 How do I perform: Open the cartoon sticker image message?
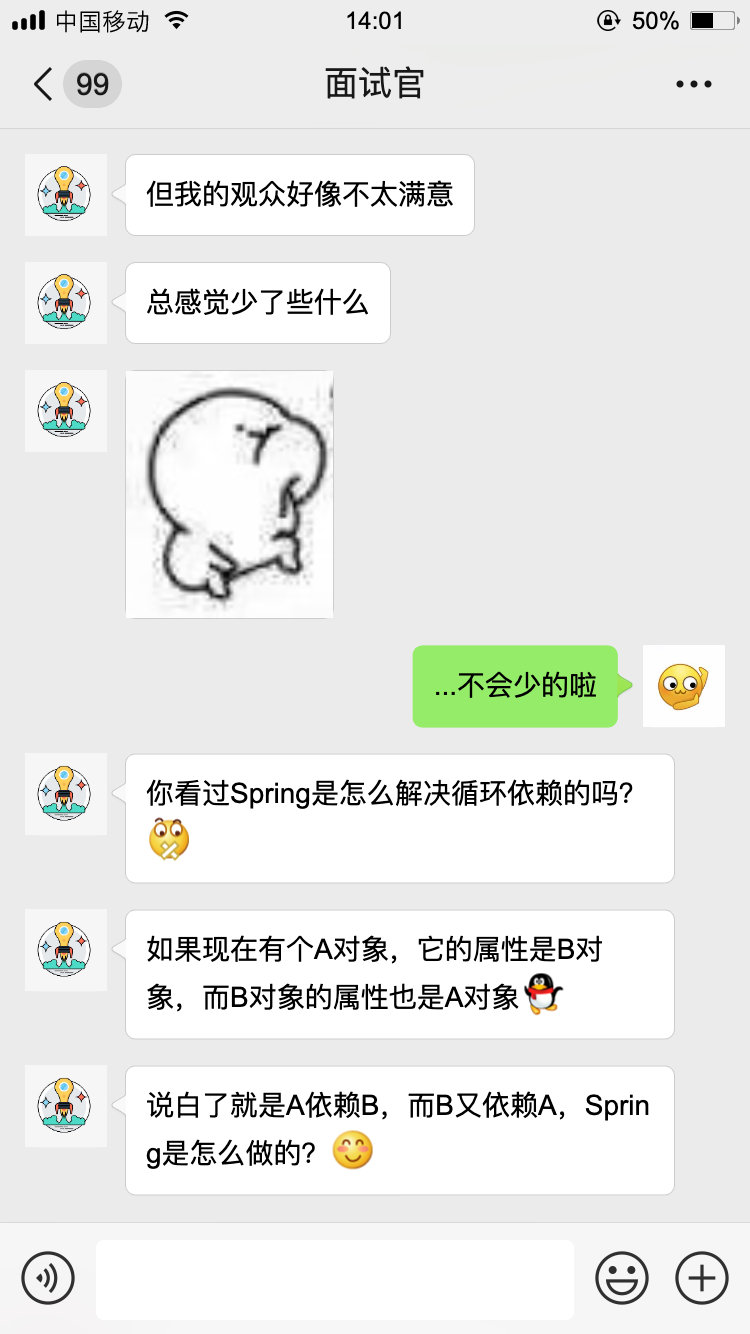pyautogui.click(x=229, y=494)
